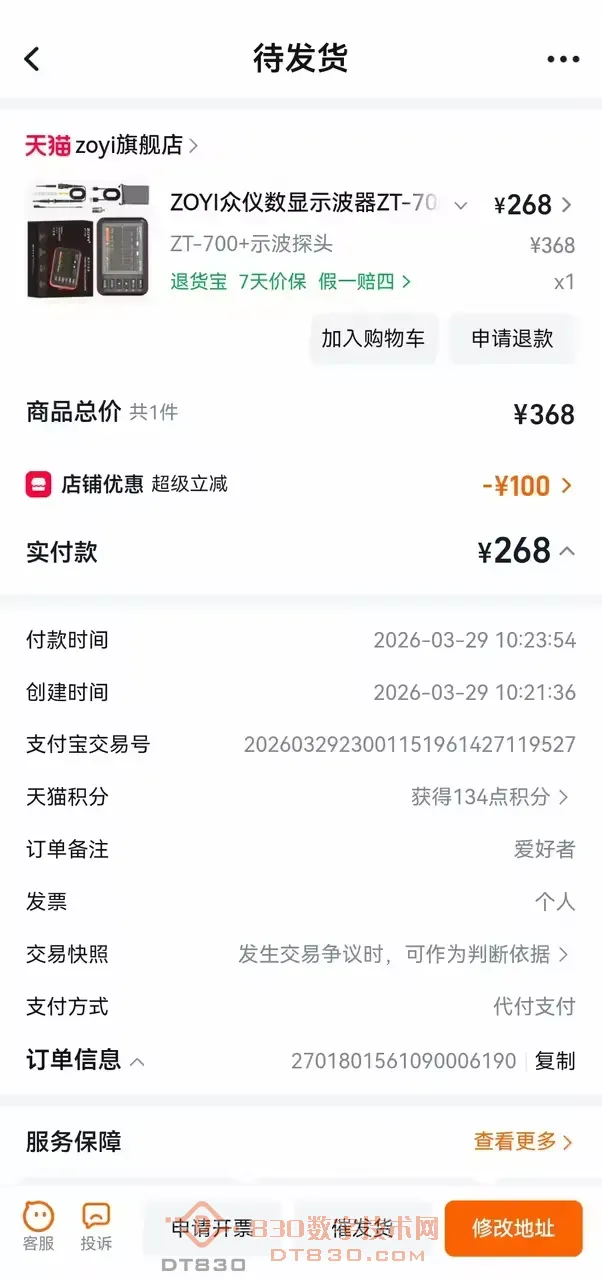Open the ZOYI oscilloscope product thumbnail
This screenshot has width=602, height=1280.
tap(88, 240)
